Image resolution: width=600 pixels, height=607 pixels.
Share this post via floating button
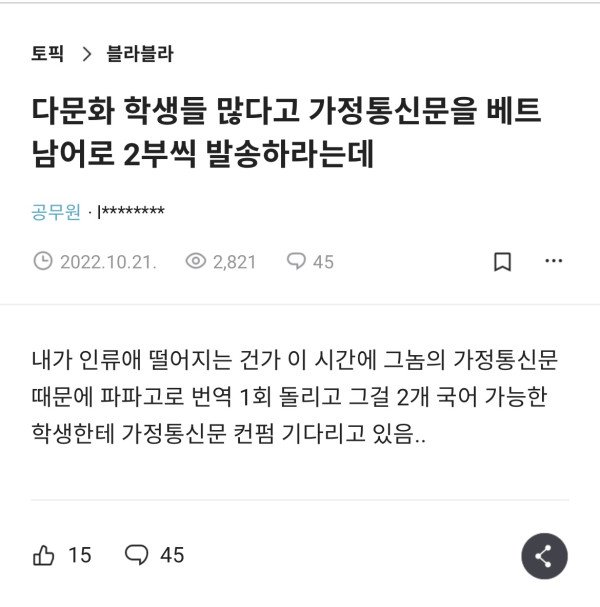544,557
